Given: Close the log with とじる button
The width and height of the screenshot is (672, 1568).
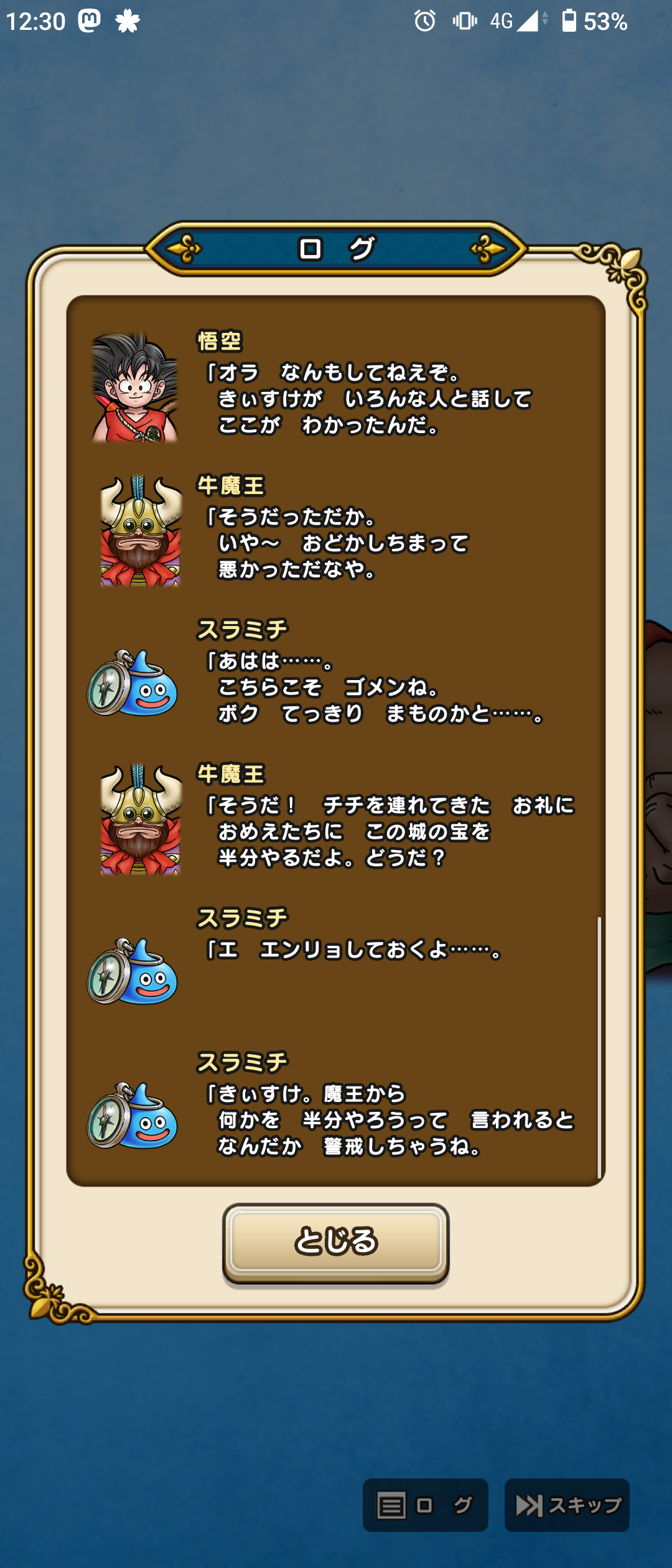Looking at the screenshot, I should coord(335,1242).
